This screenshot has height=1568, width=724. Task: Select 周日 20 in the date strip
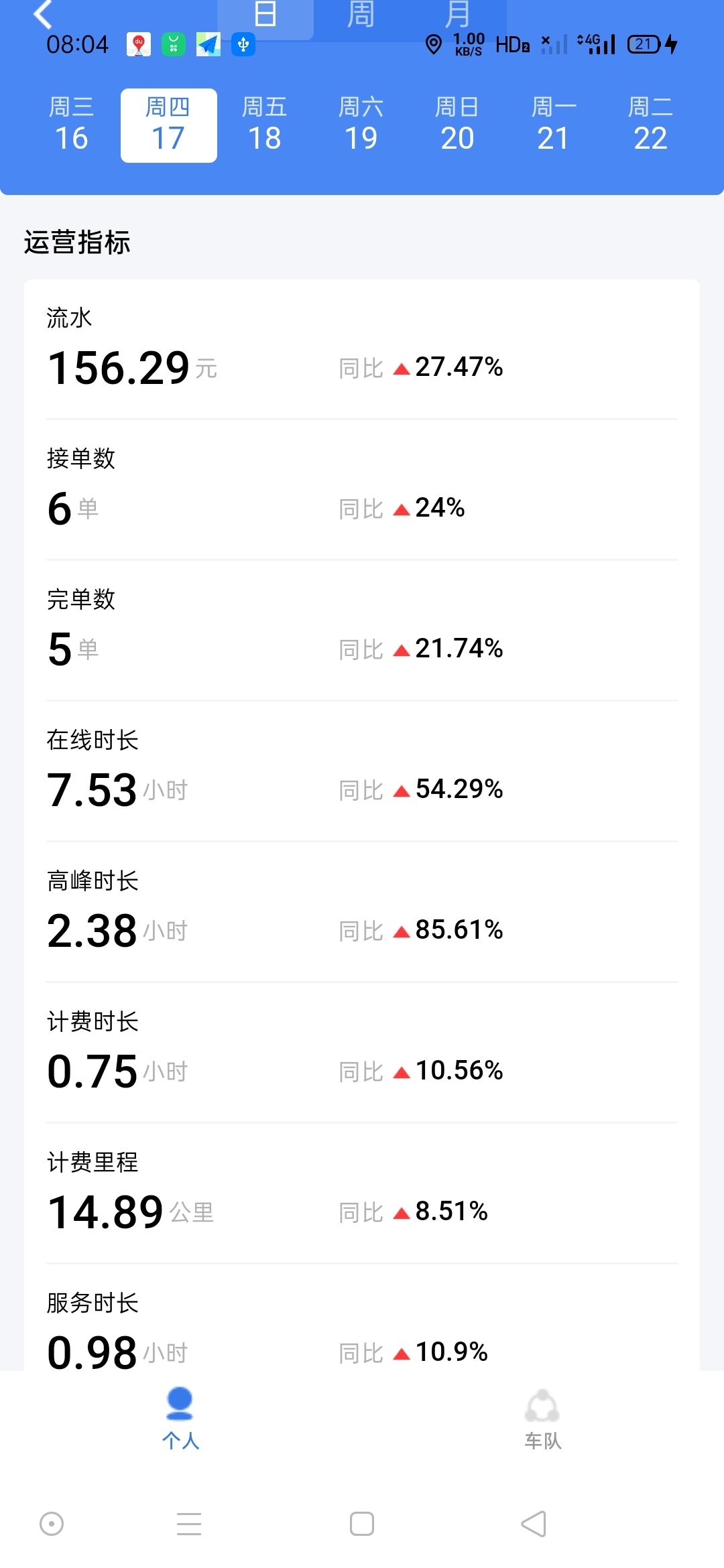pyautogui.click(x=457, y=125)
